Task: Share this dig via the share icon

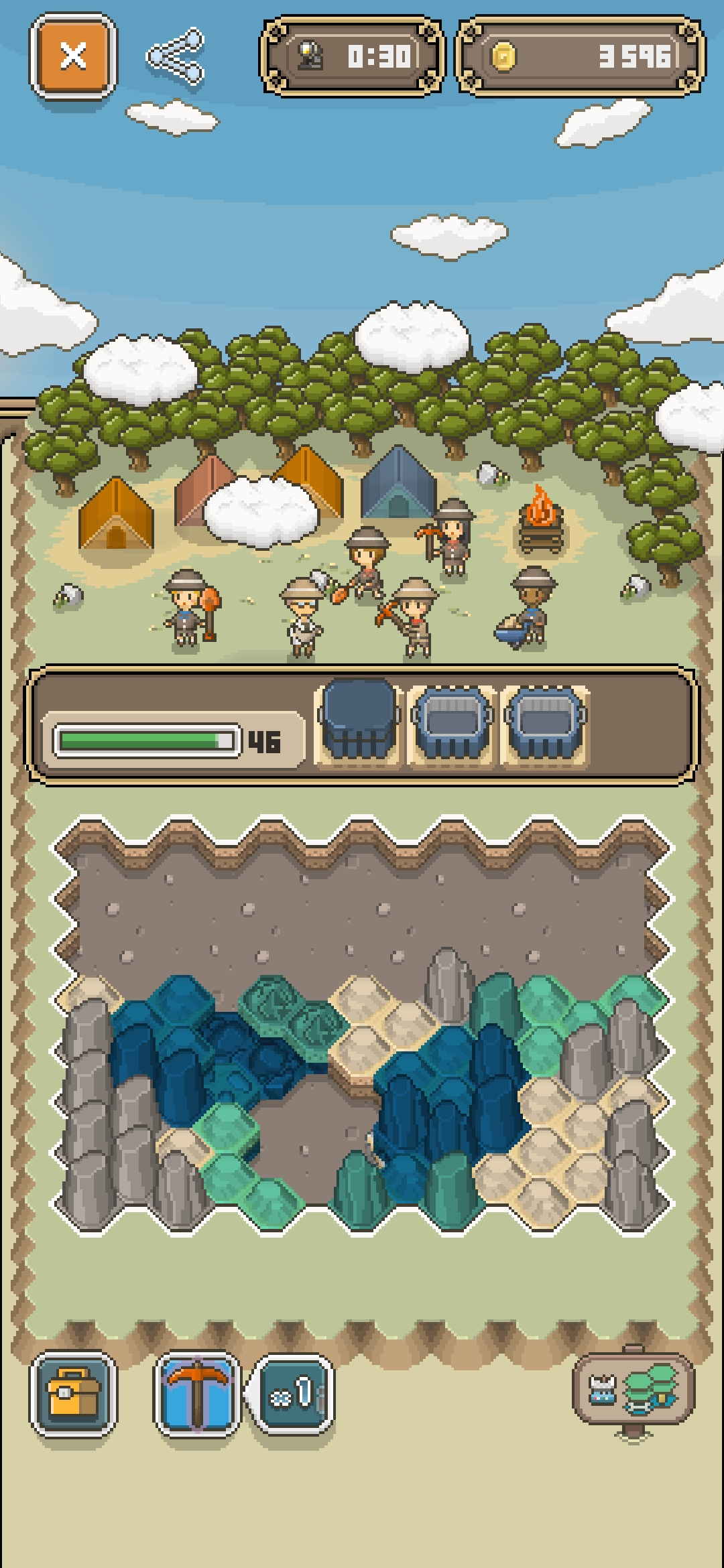Action: [176, 57]
